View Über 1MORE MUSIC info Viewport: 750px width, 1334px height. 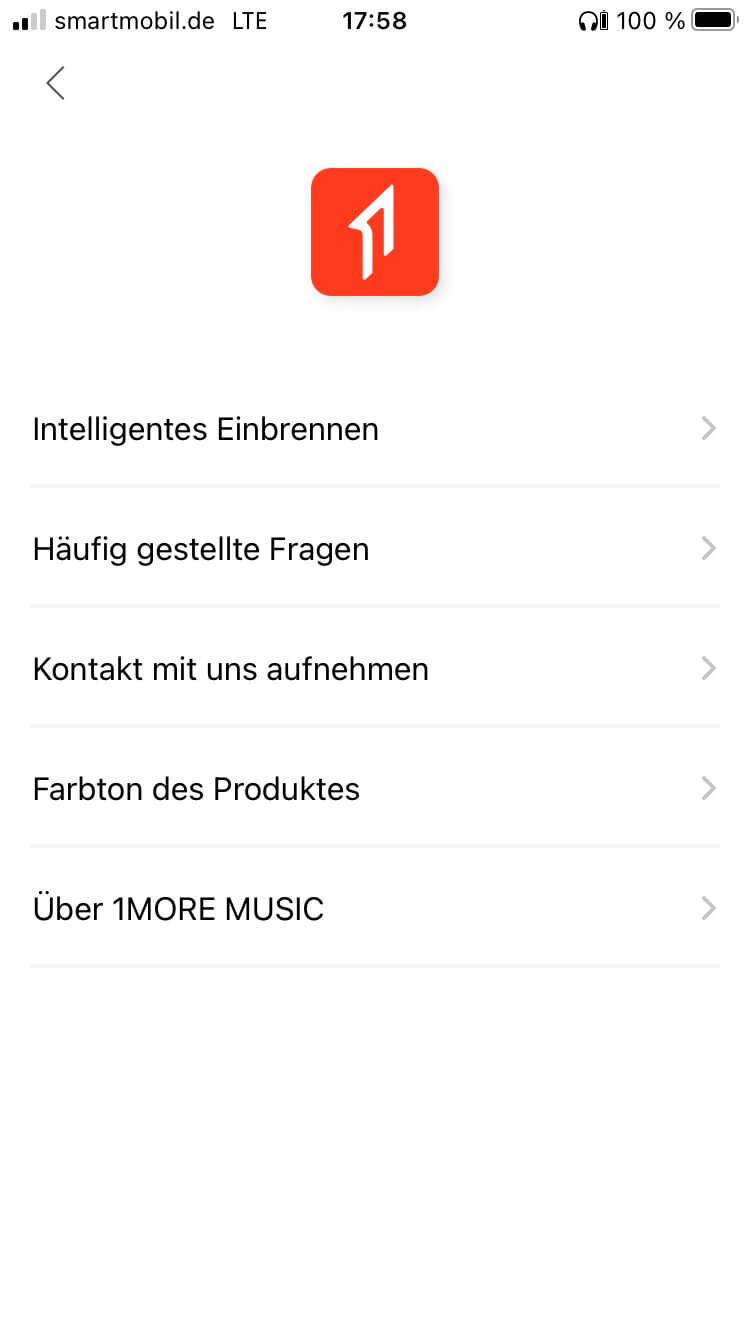point(375,909)
